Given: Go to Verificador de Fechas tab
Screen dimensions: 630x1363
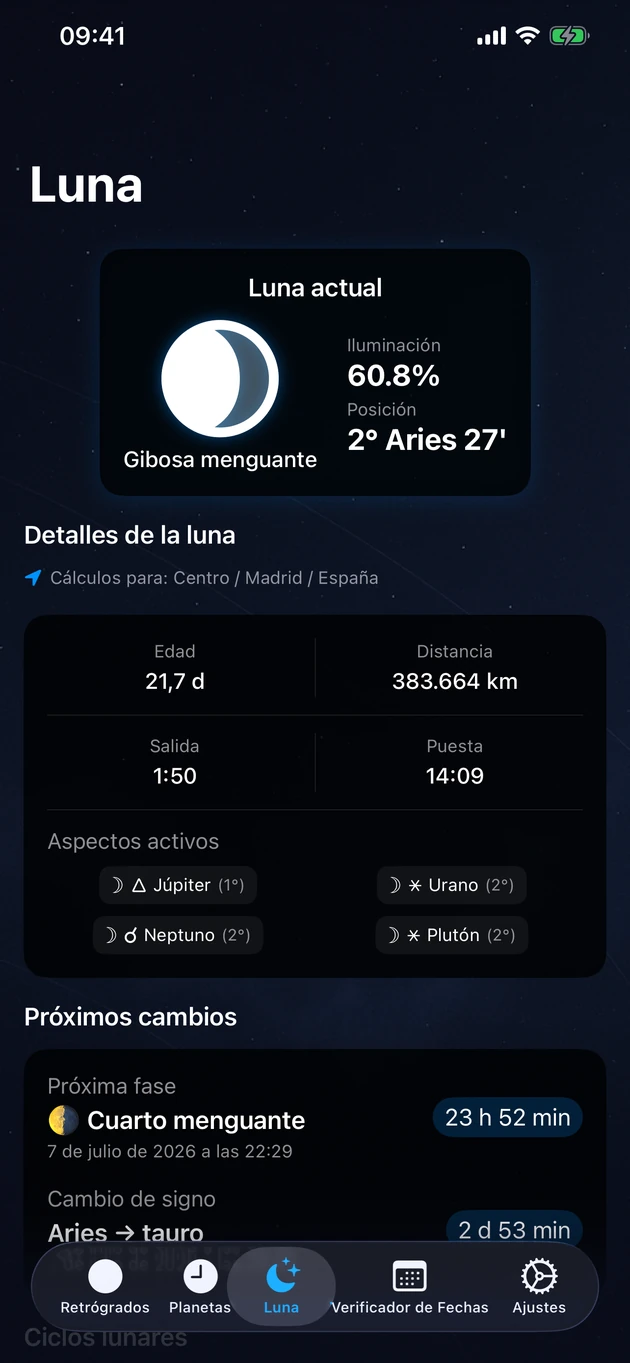Looking at the screenshot, I should point(410,1287).
